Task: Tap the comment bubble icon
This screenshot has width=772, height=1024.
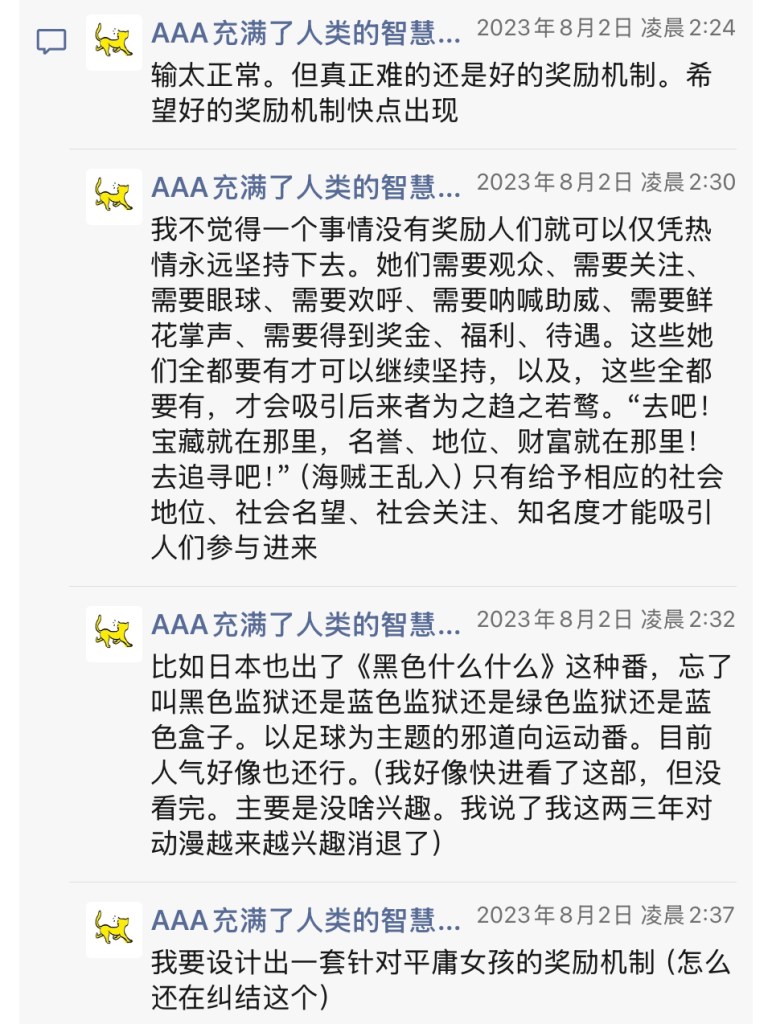Action: tap(51, 41)
